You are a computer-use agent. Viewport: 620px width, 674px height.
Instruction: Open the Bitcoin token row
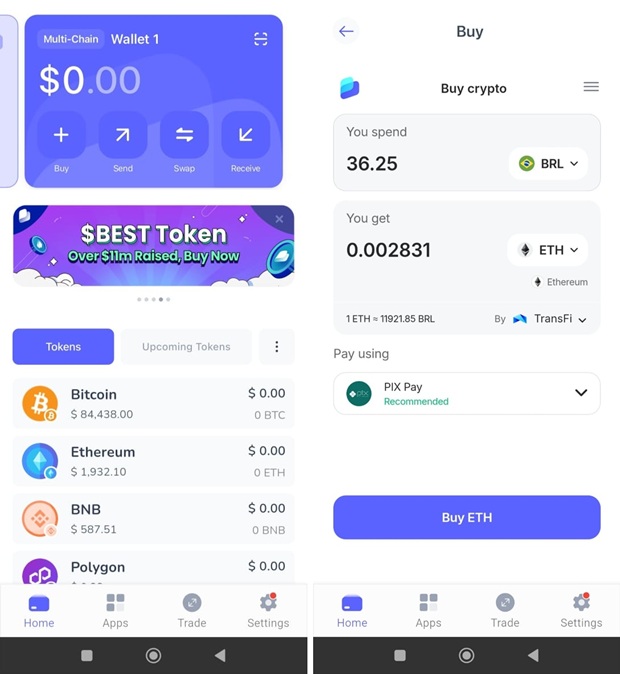click(x=153, y=404)
